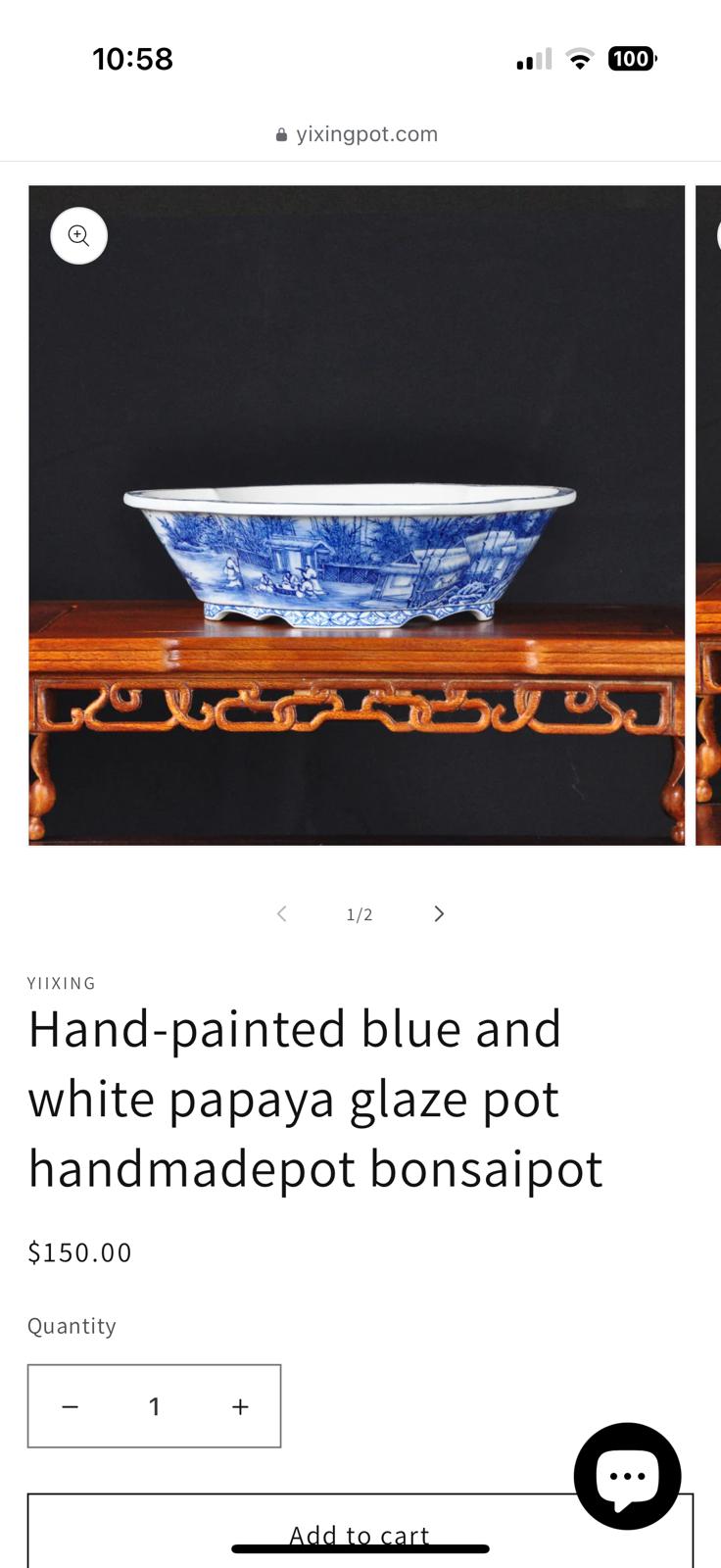Tap the yixingpot.com address bar
This screenshot has height=1568, width=721.
tap(359, 134)
